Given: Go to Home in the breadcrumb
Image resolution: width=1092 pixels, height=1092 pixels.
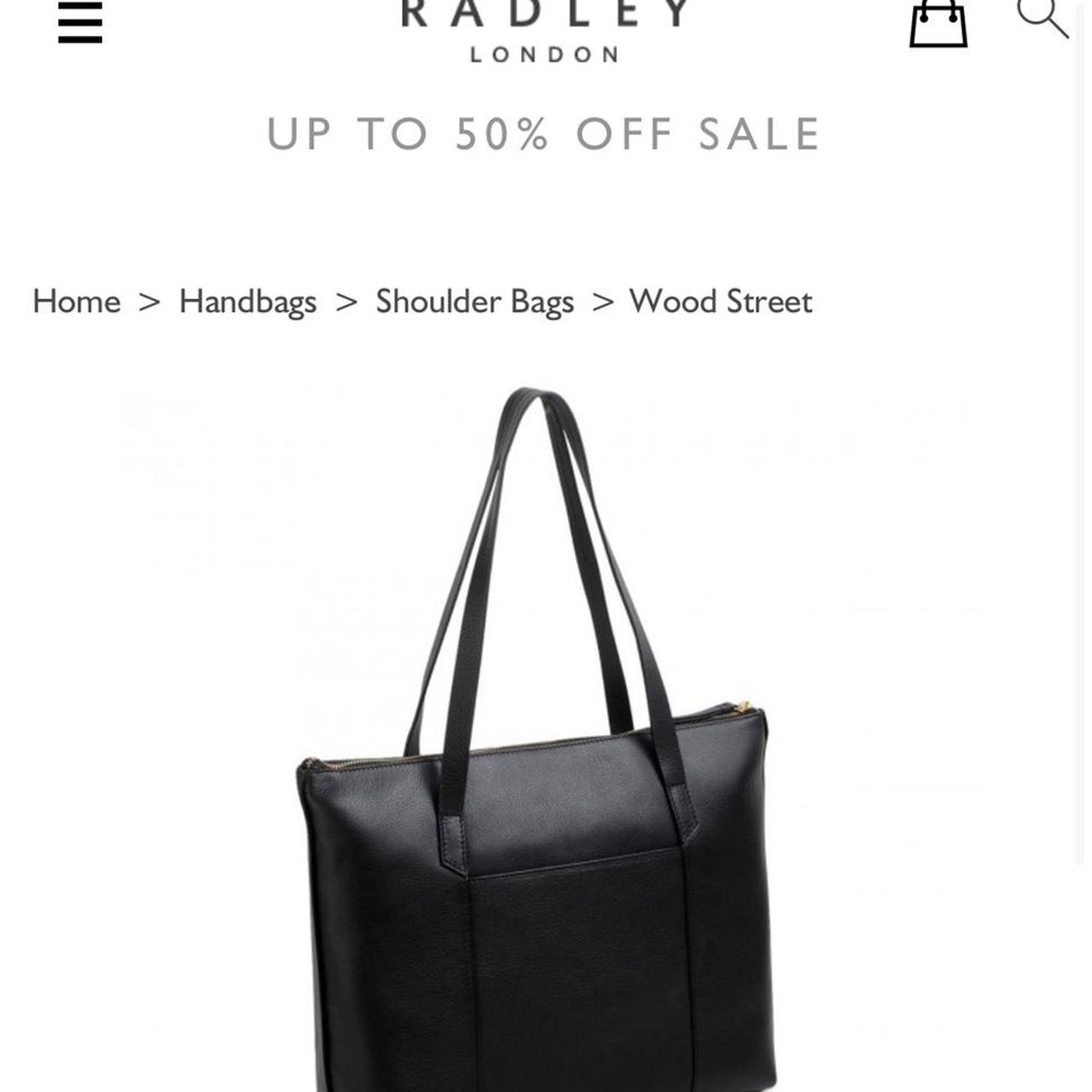Looking at the screenshot, I should pos(77,301).
